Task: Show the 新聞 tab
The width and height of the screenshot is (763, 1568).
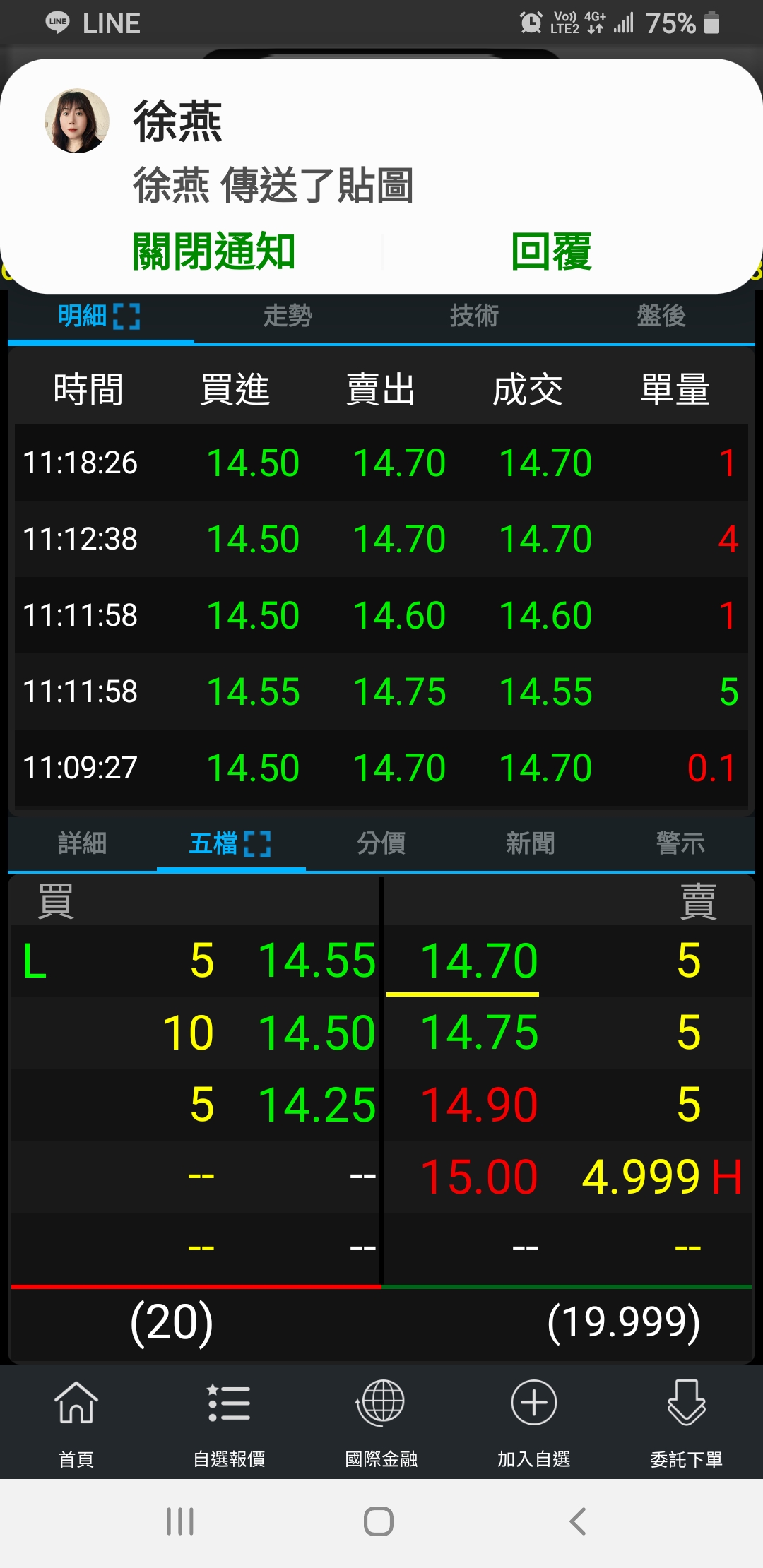Action: pos(531,843)
